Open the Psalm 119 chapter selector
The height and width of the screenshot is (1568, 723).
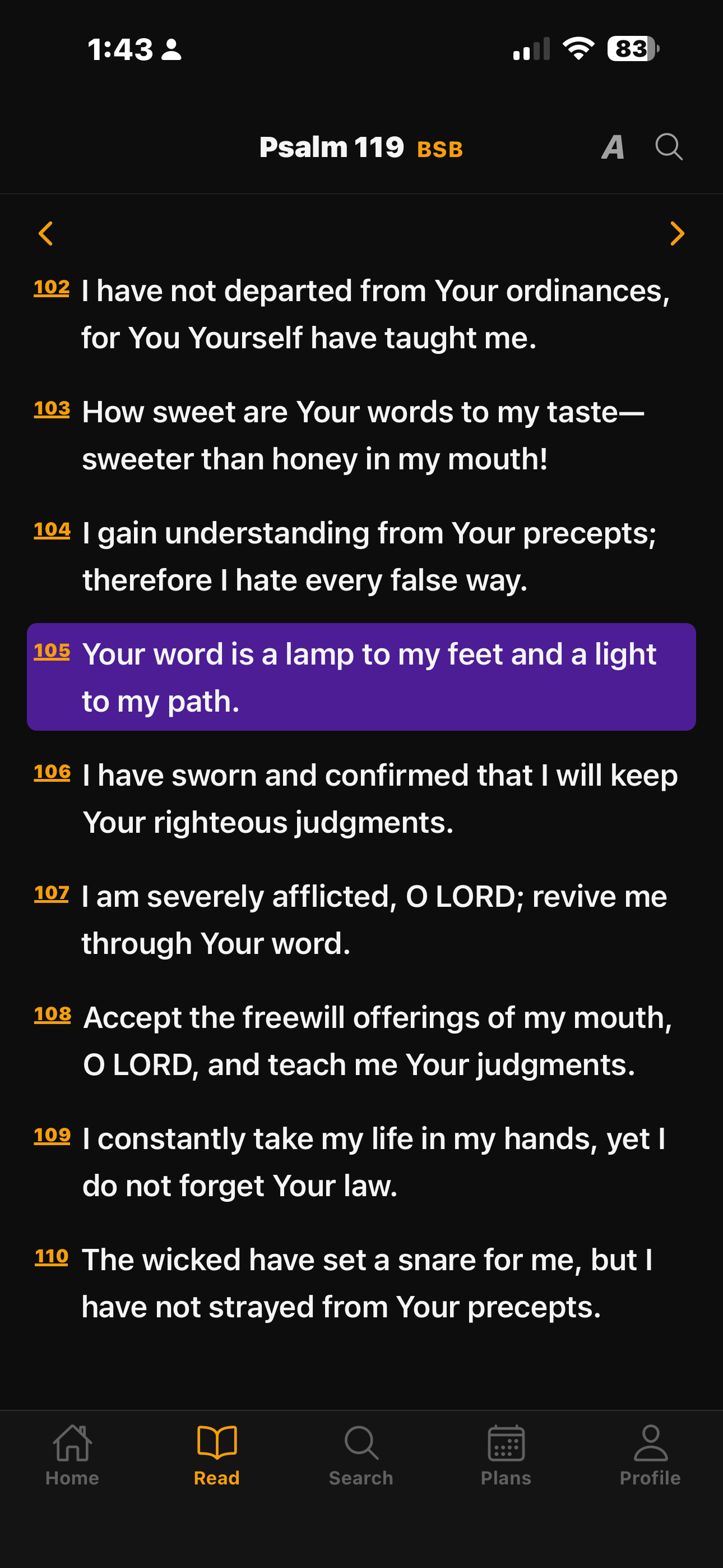tap(332, 147)
